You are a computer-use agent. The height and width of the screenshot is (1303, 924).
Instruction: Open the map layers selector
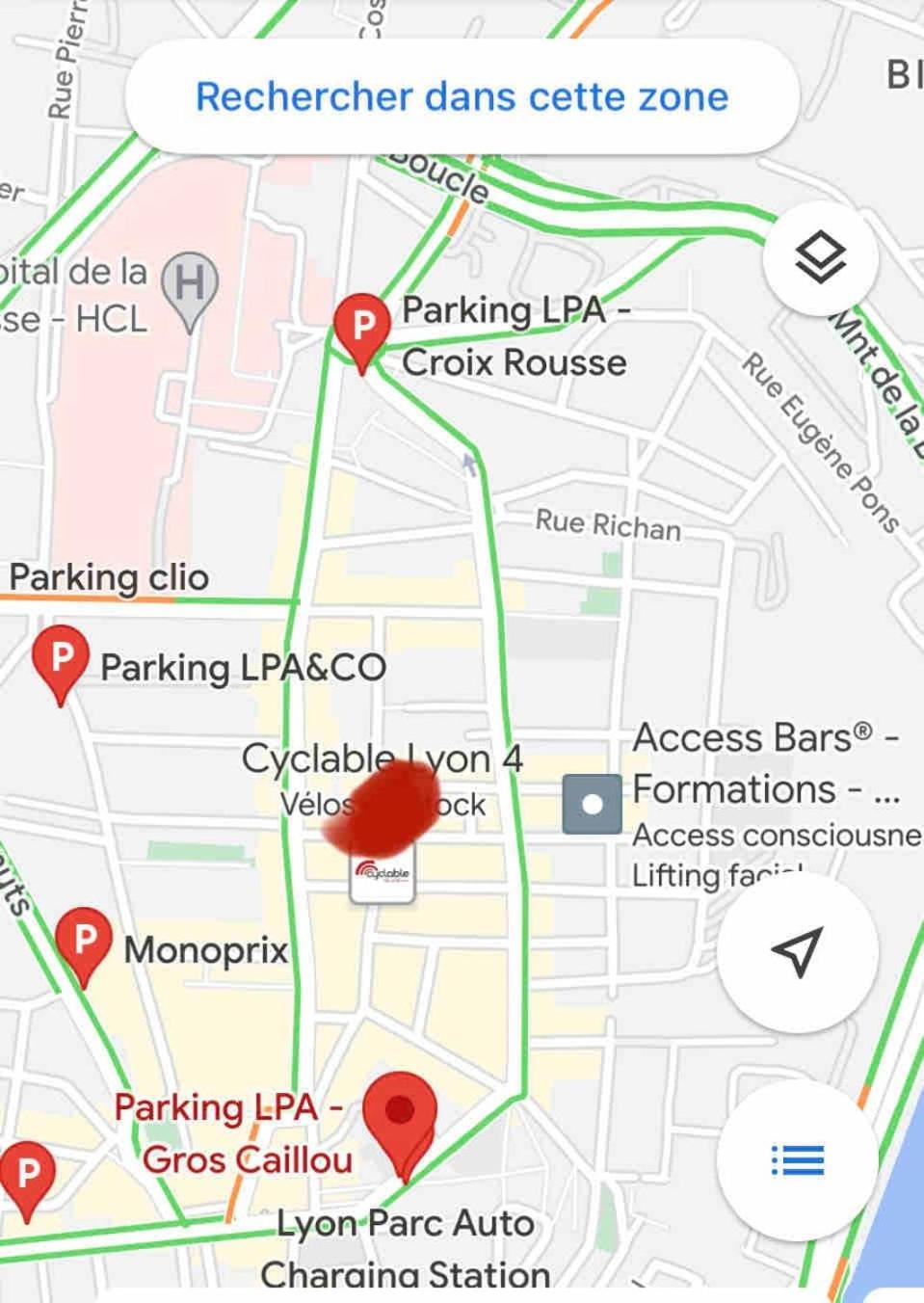pos(820,257)
